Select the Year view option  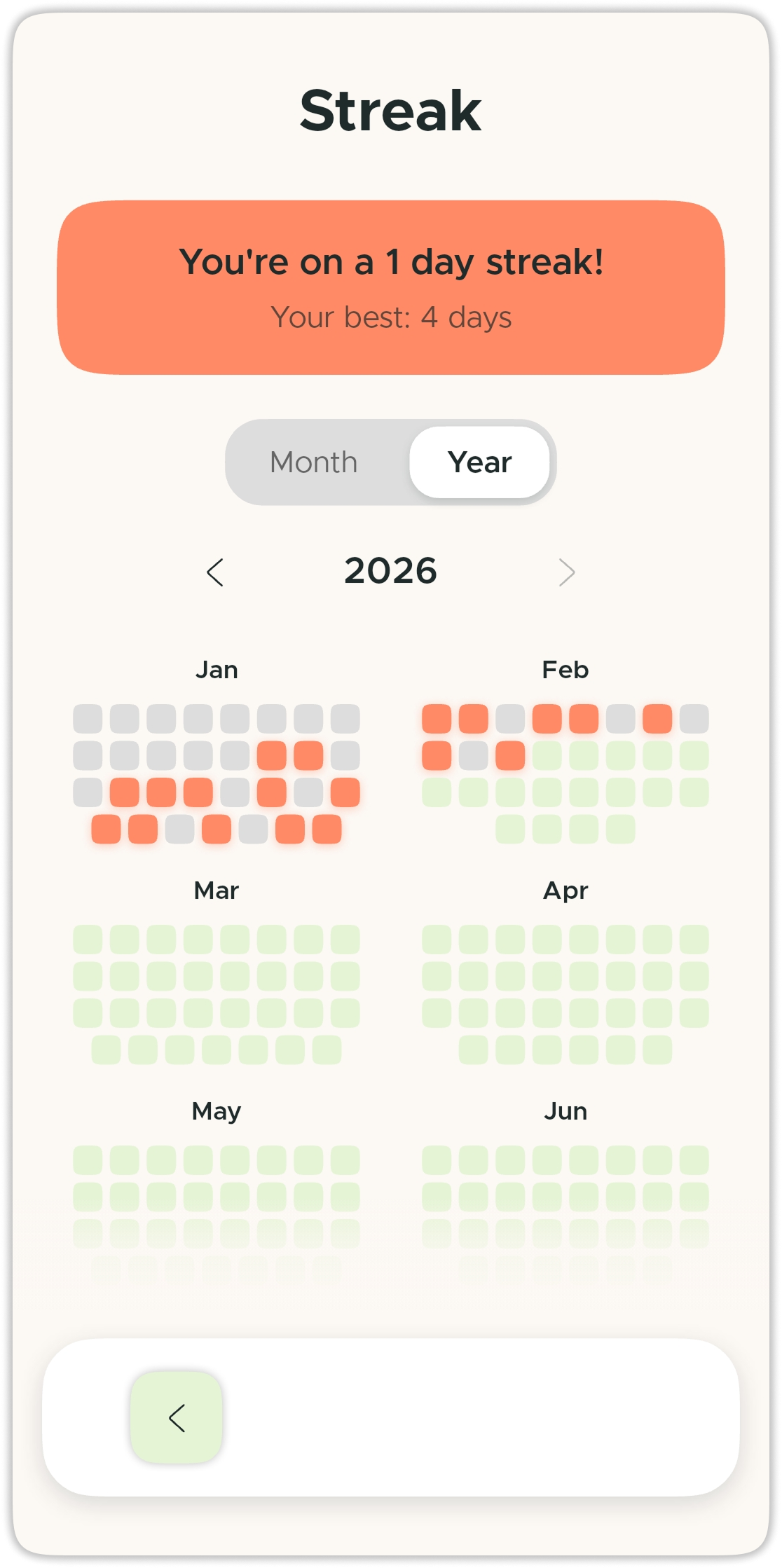(x=479, y=462)
